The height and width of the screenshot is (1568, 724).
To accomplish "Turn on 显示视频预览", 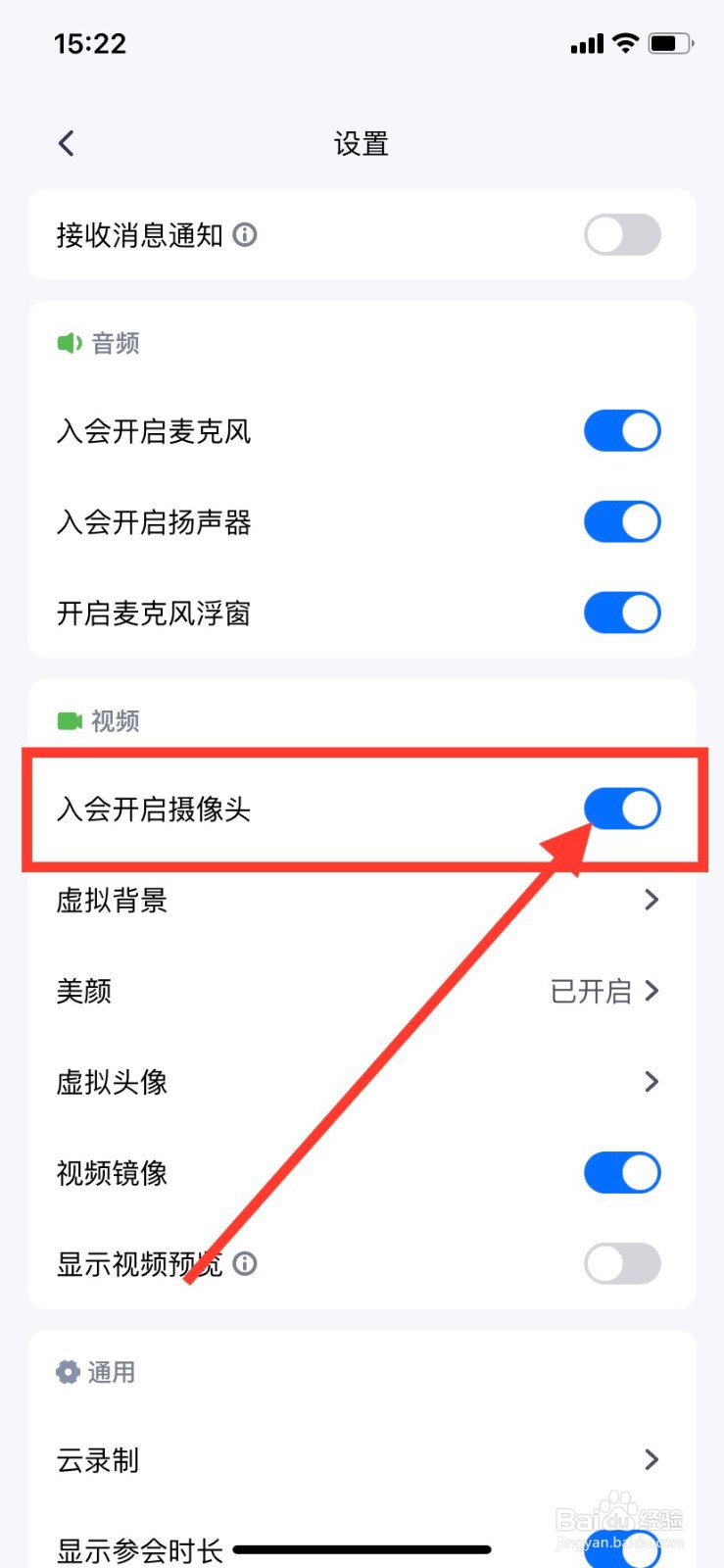I will [622, 1264].
